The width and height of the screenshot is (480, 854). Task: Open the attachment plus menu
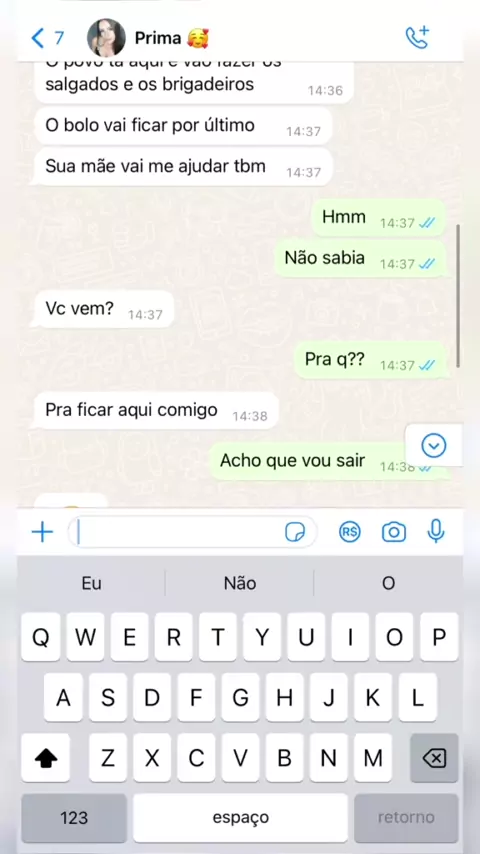pos(42,532)
